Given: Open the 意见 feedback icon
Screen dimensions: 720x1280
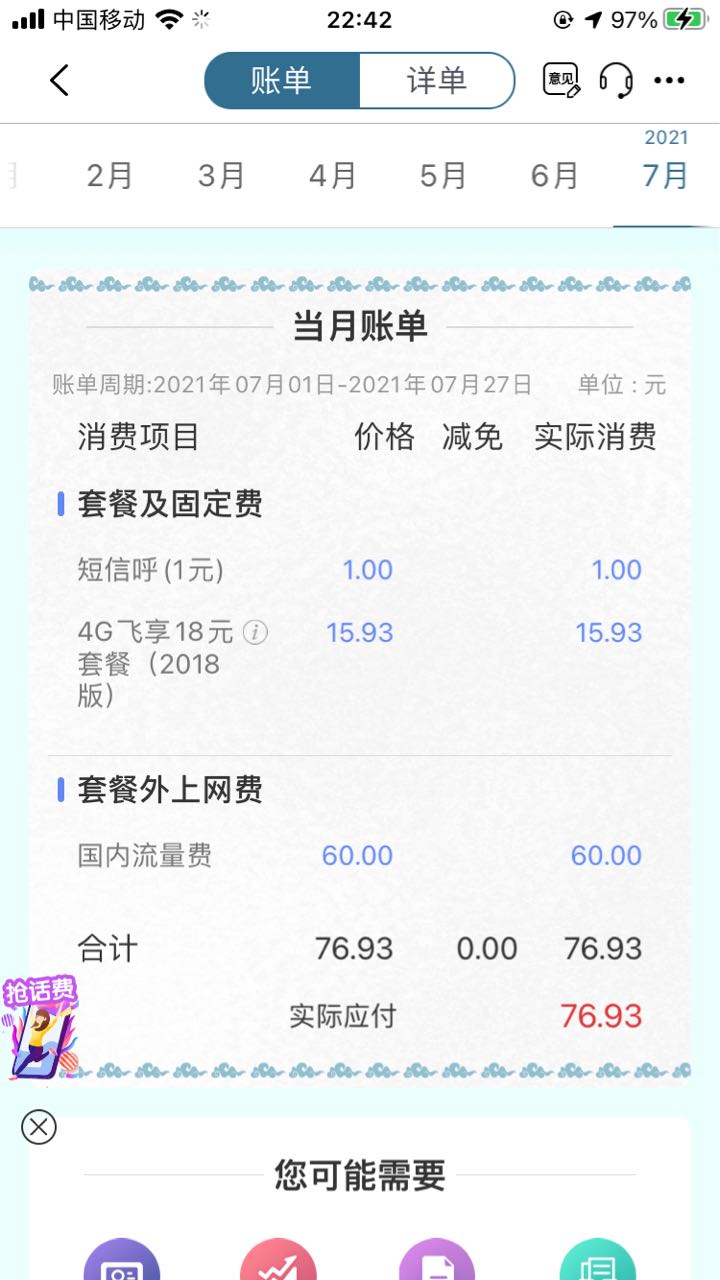Looking at the screenshot, I should [561, 80].
